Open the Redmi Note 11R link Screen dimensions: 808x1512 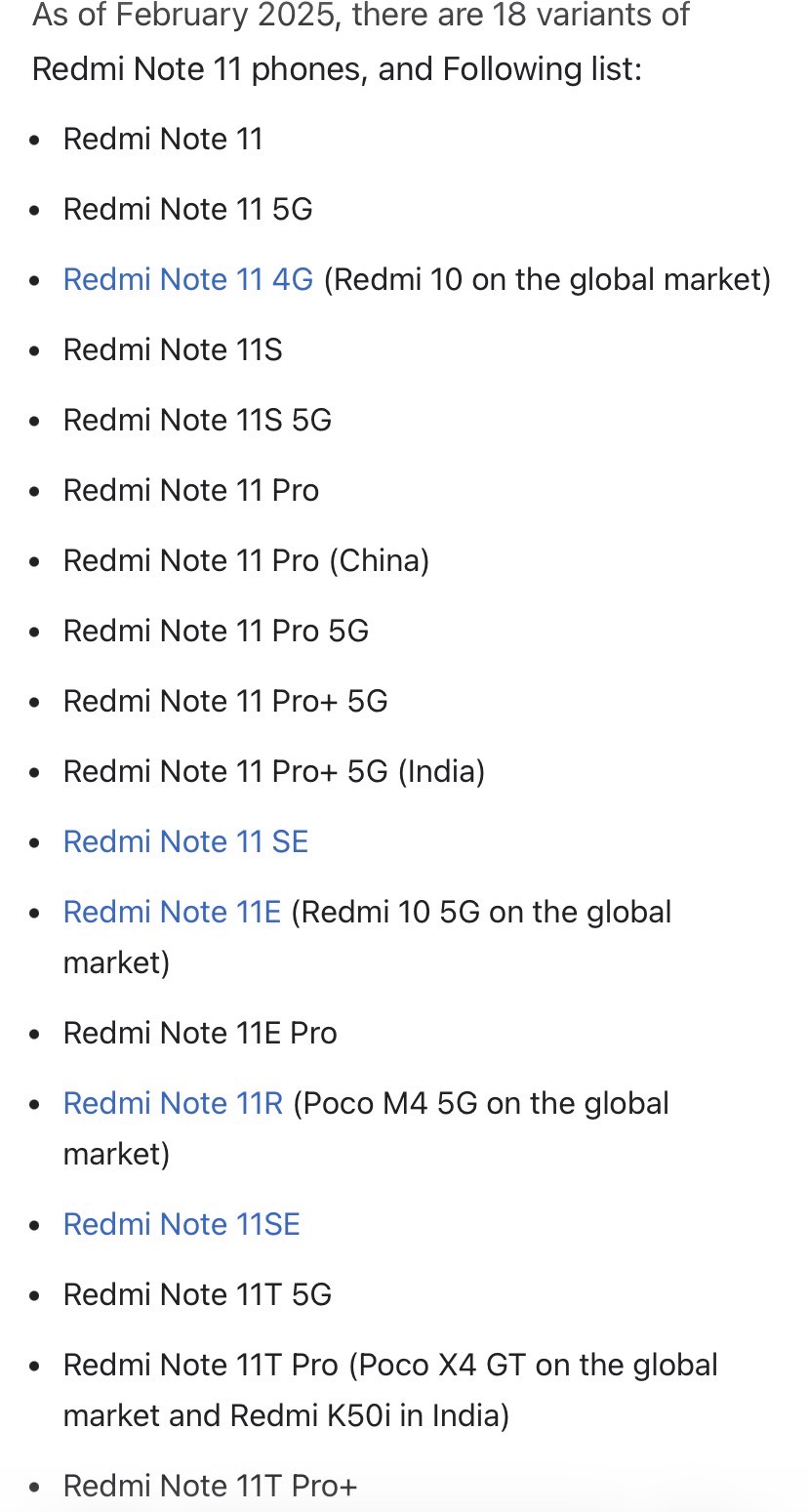(173, 1103)
